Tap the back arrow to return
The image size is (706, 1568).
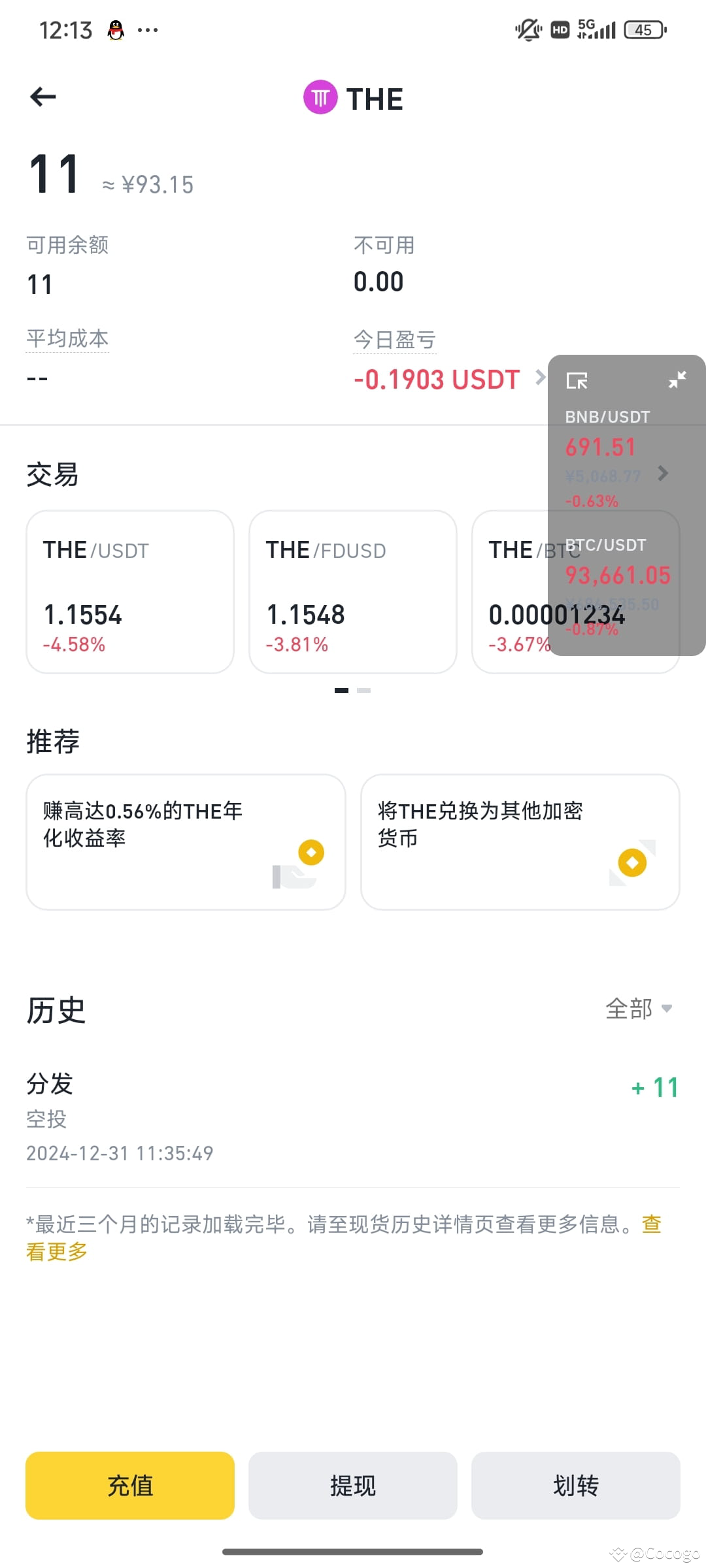pyautogui.click(x=42, y=97)
